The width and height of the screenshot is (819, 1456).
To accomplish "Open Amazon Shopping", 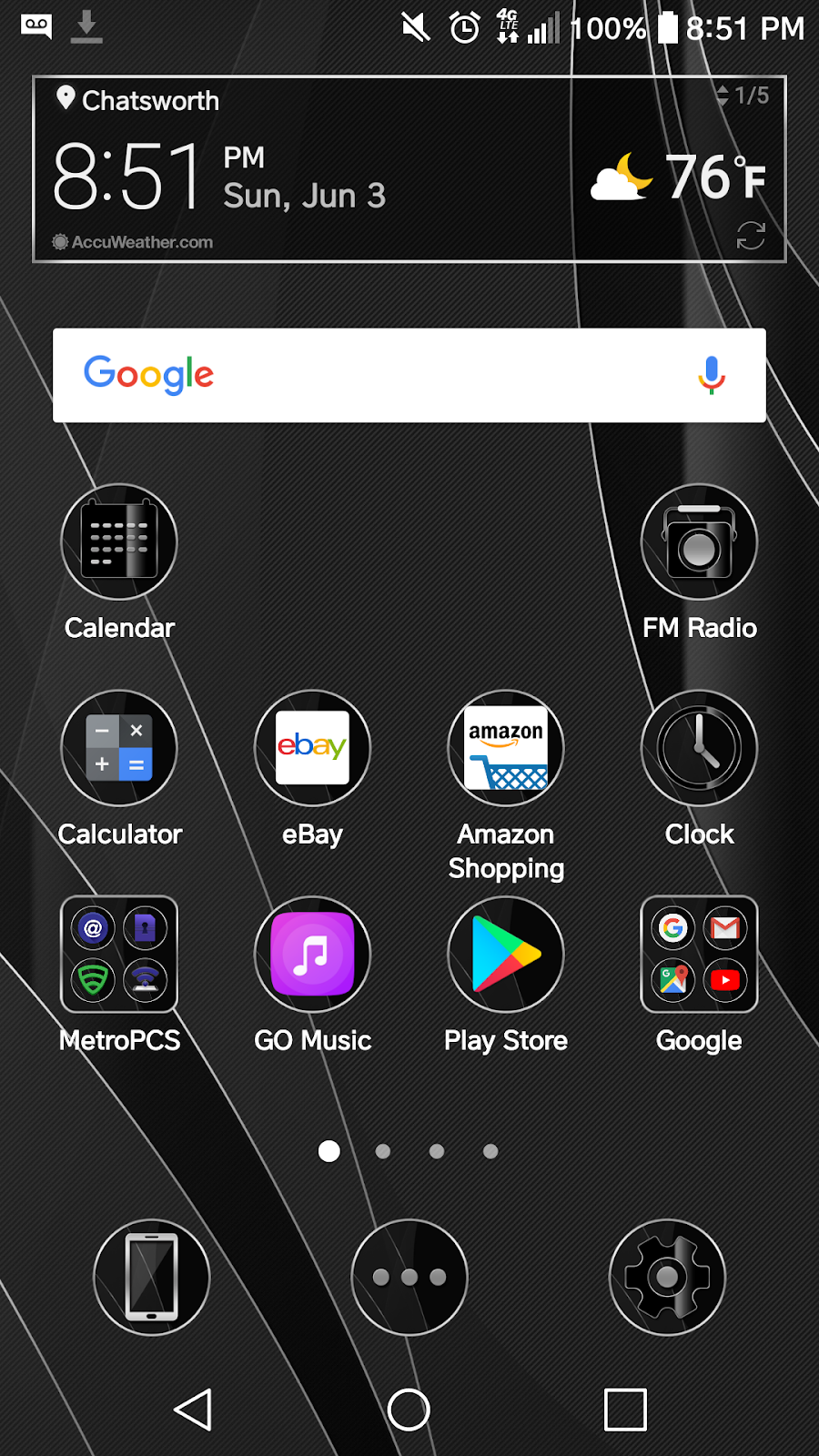I will tap(506, 749).
